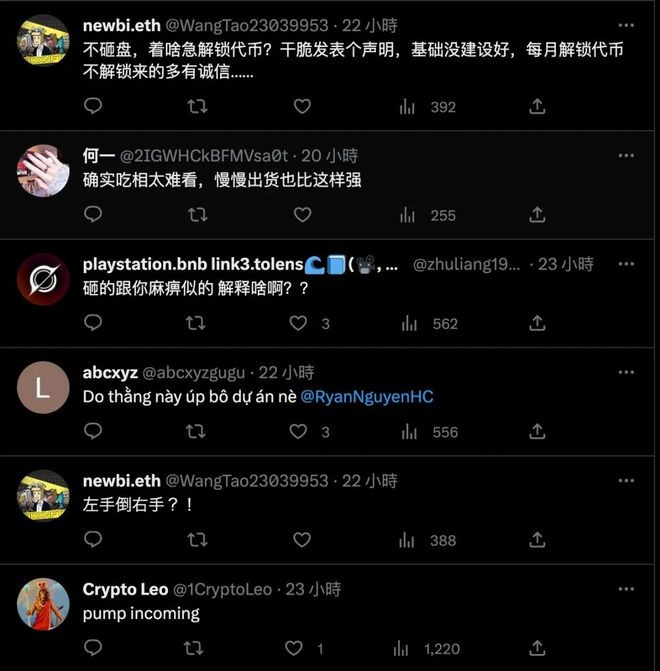
Task: Retweet 何一's reply
Action: (197, 214)
